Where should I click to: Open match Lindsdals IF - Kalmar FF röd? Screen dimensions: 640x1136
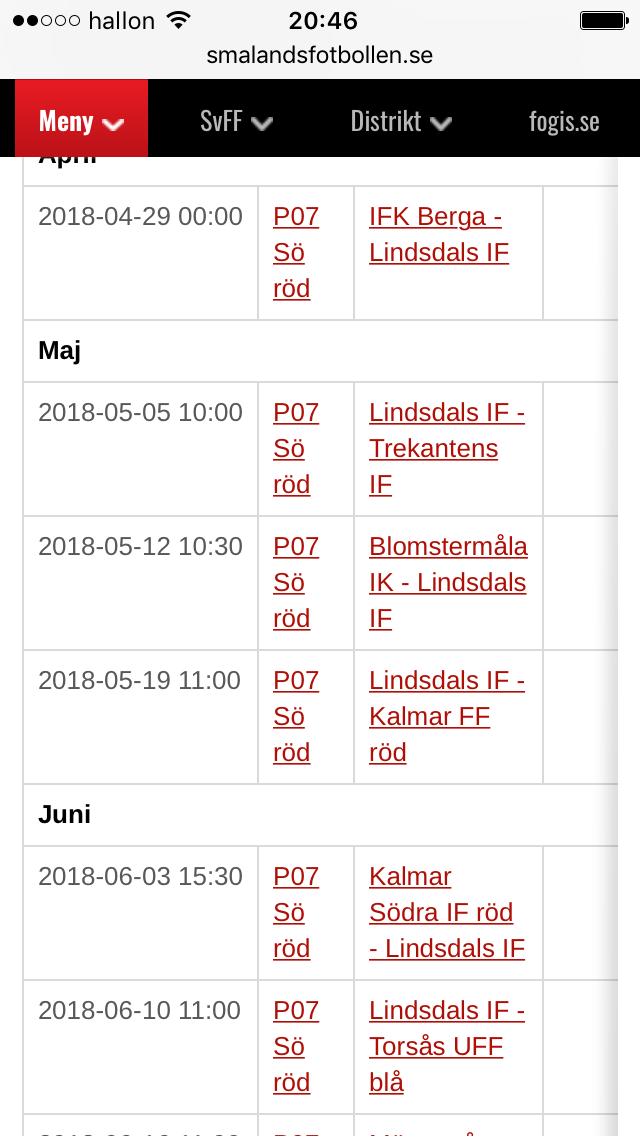[x=447, y=717]
